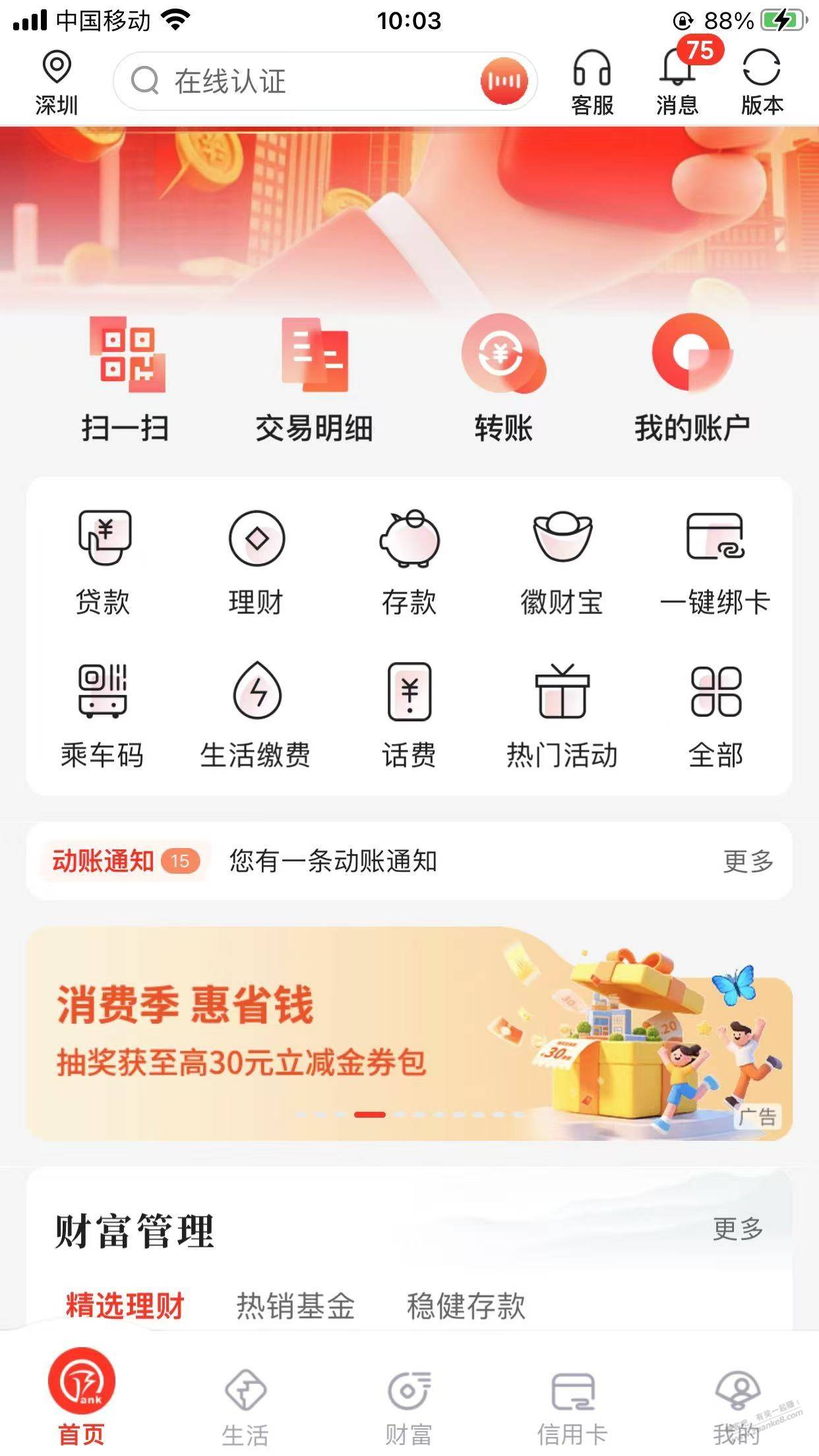Image resolution: width=819 pixels, height=1456 pixels.
Task: Switch to the 热销基金 tab
Action: 295,1306
